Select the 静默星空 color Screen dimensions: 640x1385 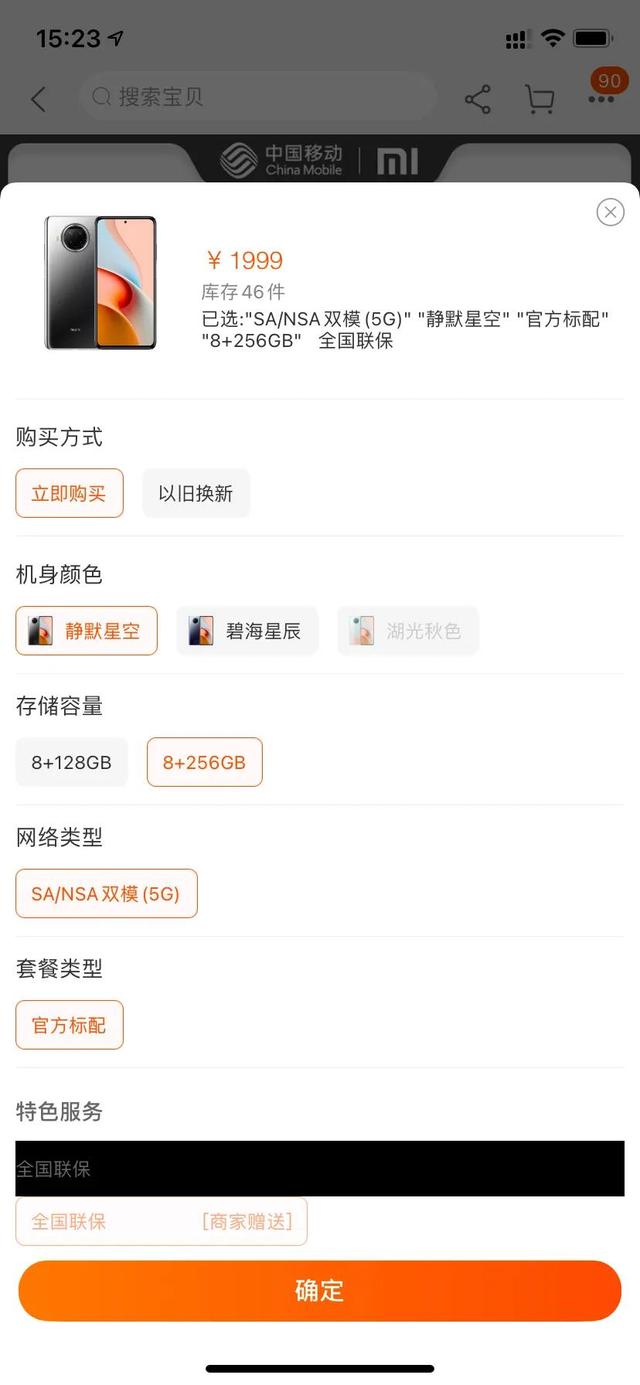[86, 631]
